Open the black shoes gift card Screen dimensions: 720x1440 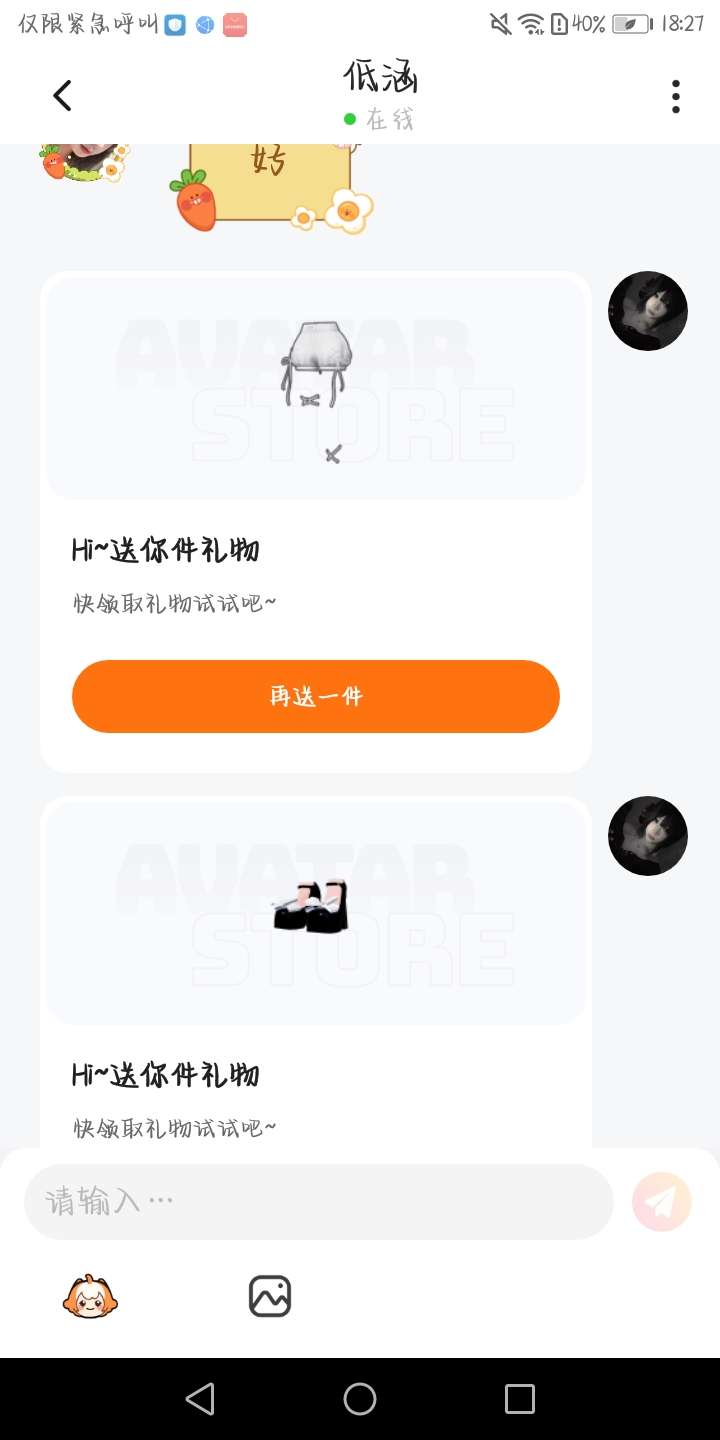(315, 912)
